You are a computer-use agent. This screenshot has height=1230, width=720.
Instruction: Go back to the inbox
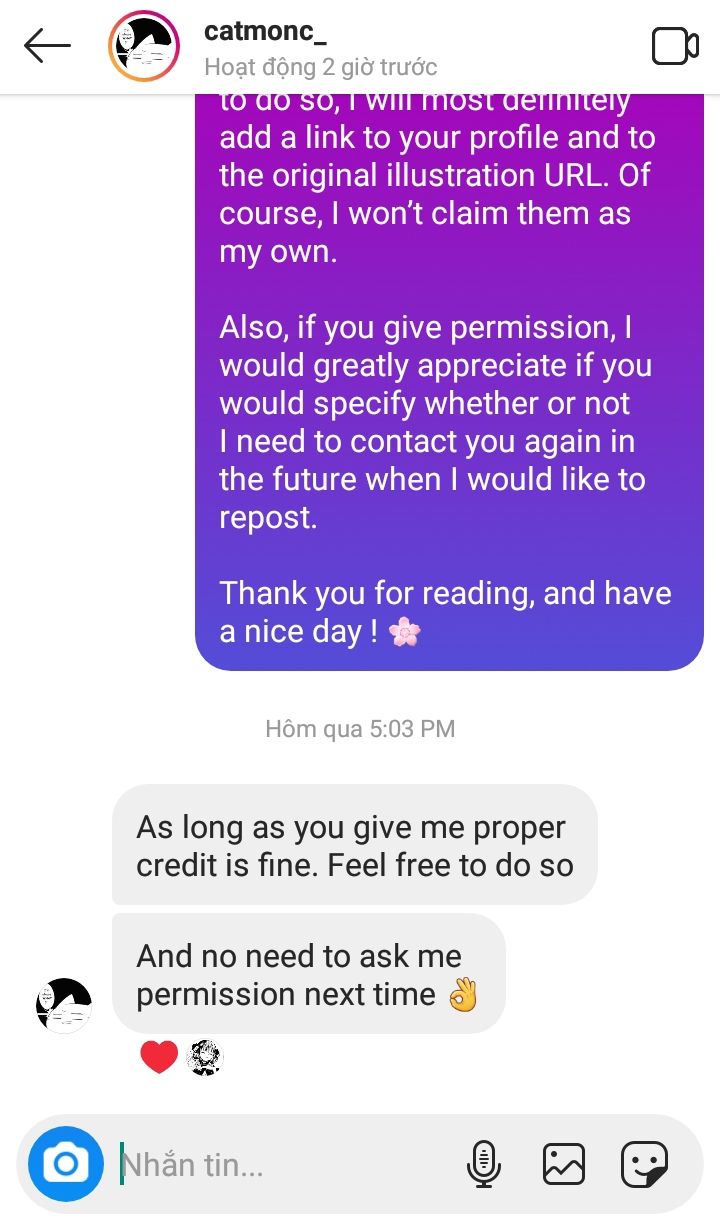coord(47,46)
